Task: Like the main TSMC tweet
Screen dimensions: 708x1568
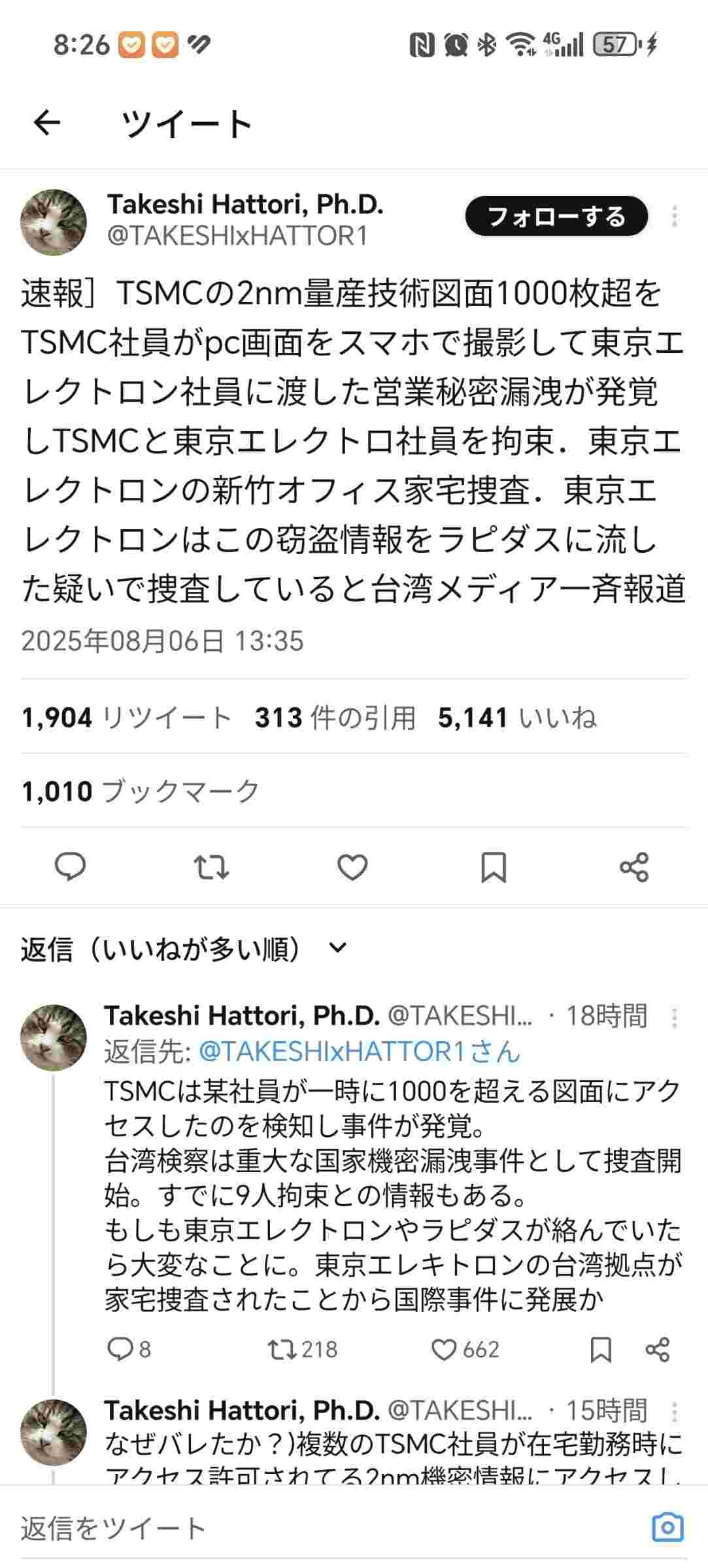Action: pos(352,867)
